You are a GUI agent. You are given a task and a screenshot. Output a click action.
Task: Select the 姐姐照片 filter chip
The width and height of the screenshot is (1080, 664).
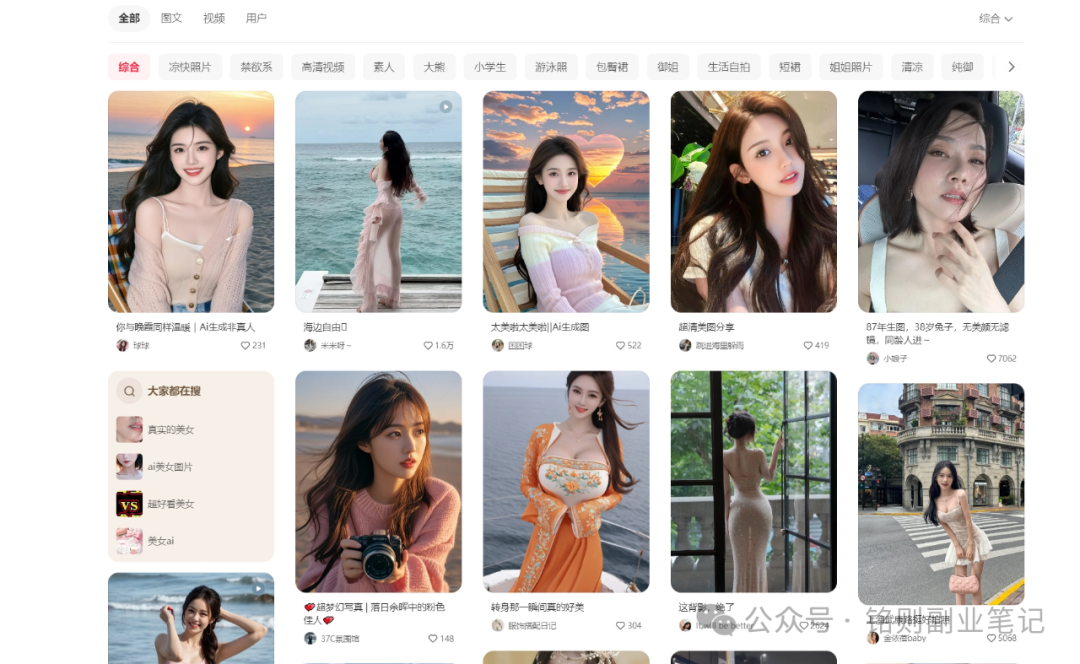850,67
